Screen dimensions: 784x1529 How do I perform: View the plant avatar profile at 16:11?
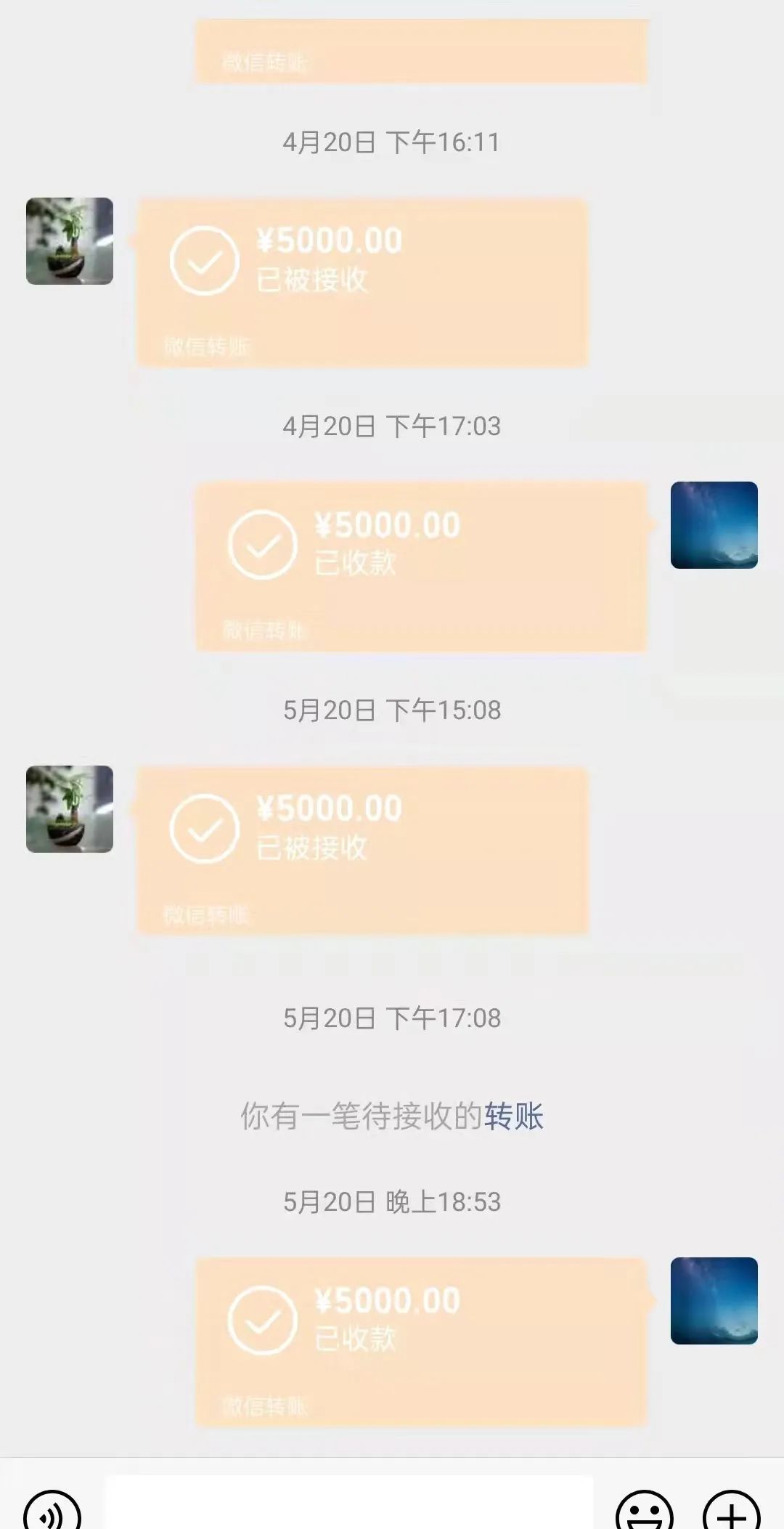(70, 241)
